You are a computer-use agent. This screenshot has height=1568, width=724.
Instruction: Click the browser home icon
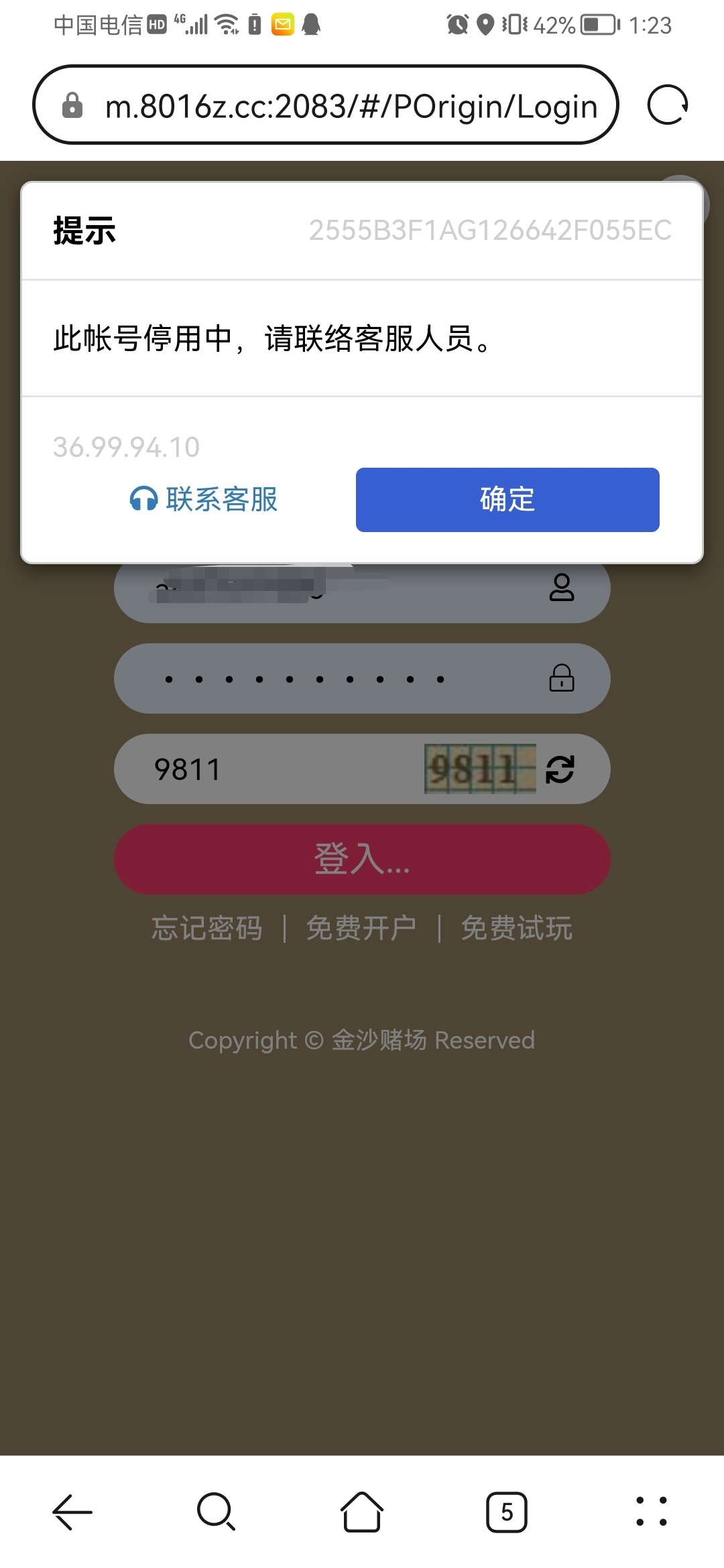[361, 1512]
